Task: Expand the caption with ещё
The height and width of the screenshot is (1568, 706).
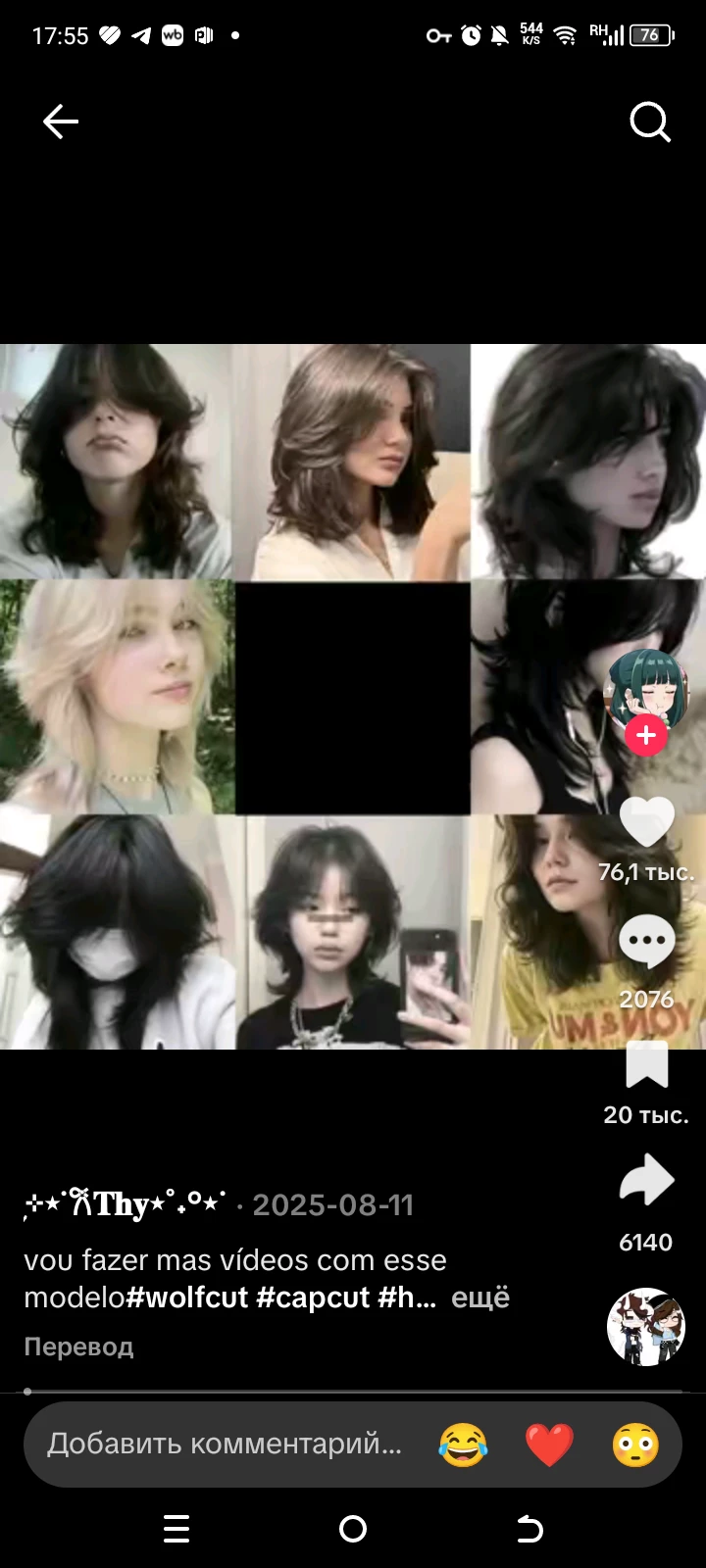Action: [x=480, y=1298]
